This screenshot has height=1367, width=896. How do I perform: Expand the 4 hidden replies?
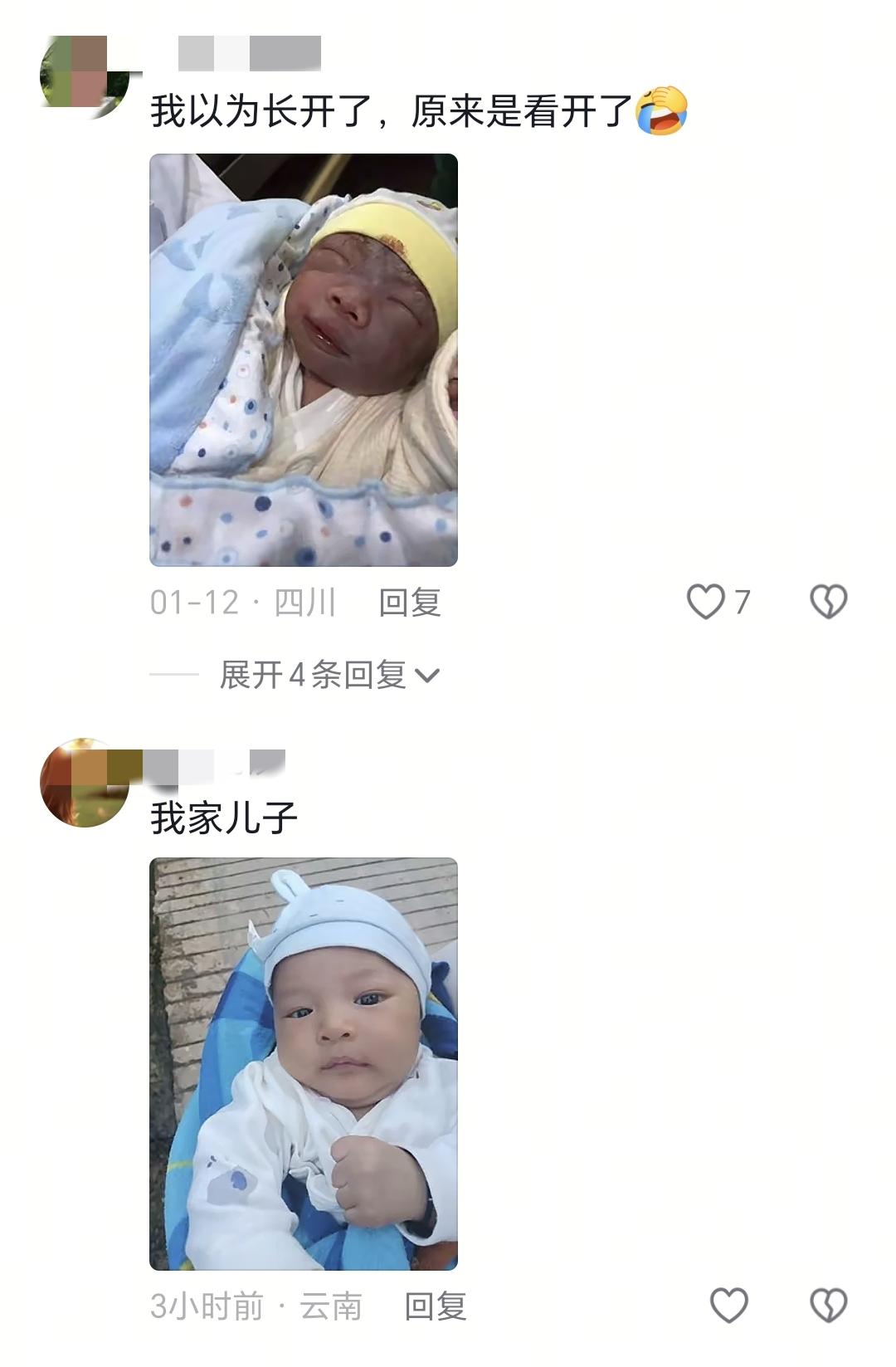329,675
